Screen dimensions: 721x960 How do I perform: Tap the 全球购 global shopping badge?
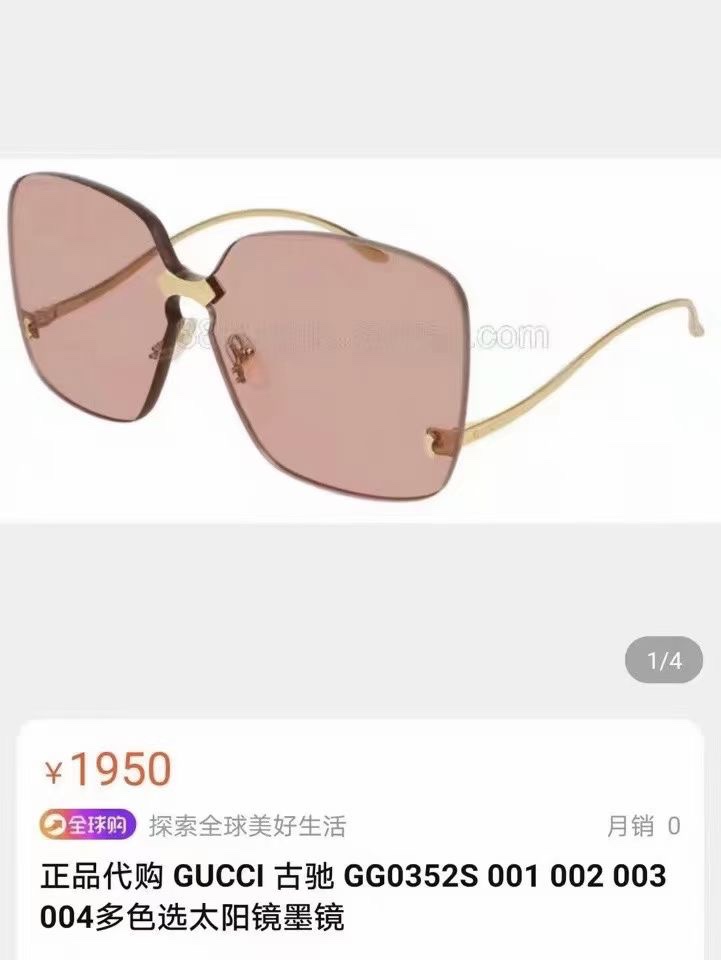88,826
